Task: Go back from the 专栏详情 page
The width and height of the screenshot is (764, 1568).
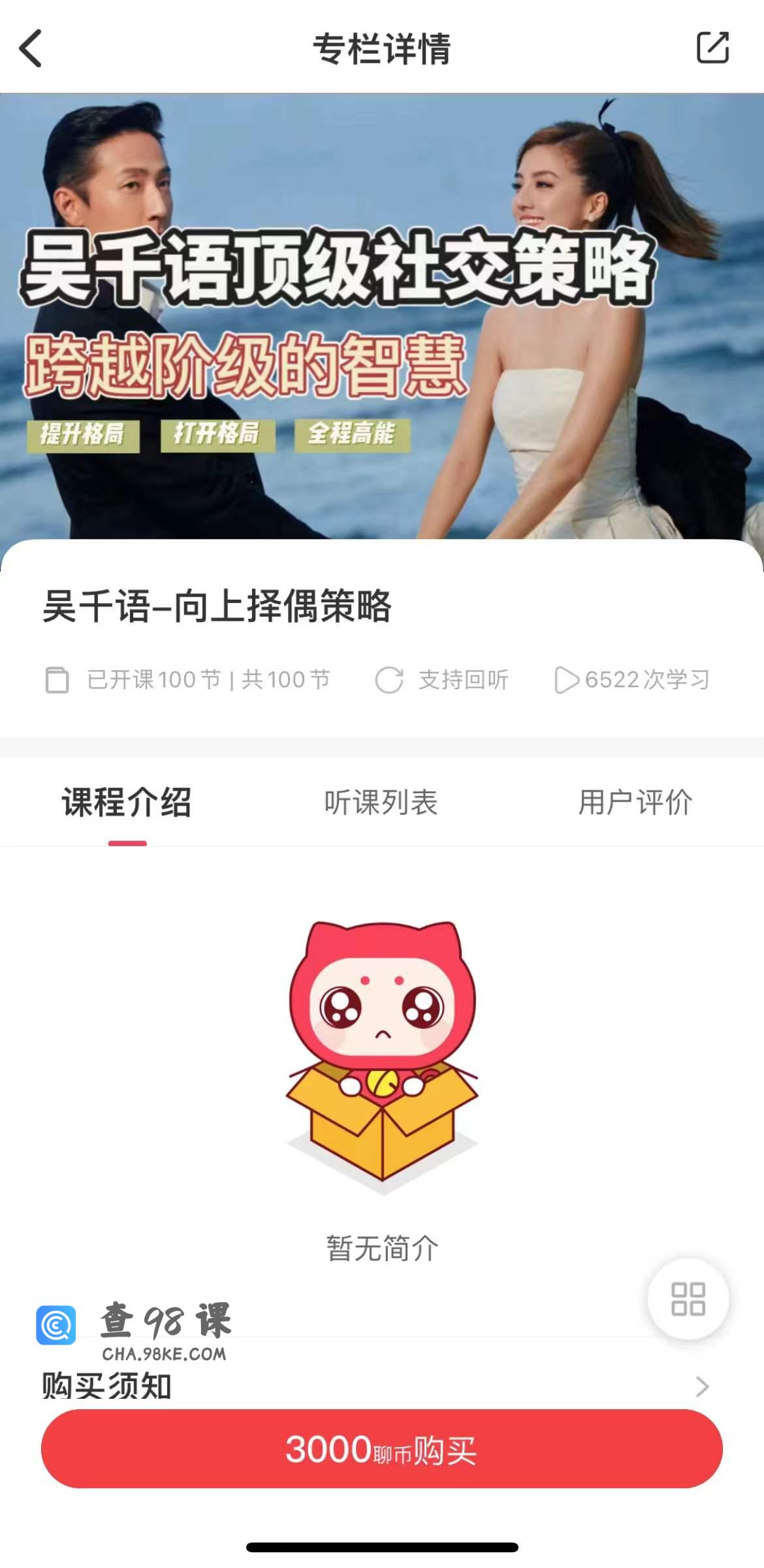Action: pos(31,48)
